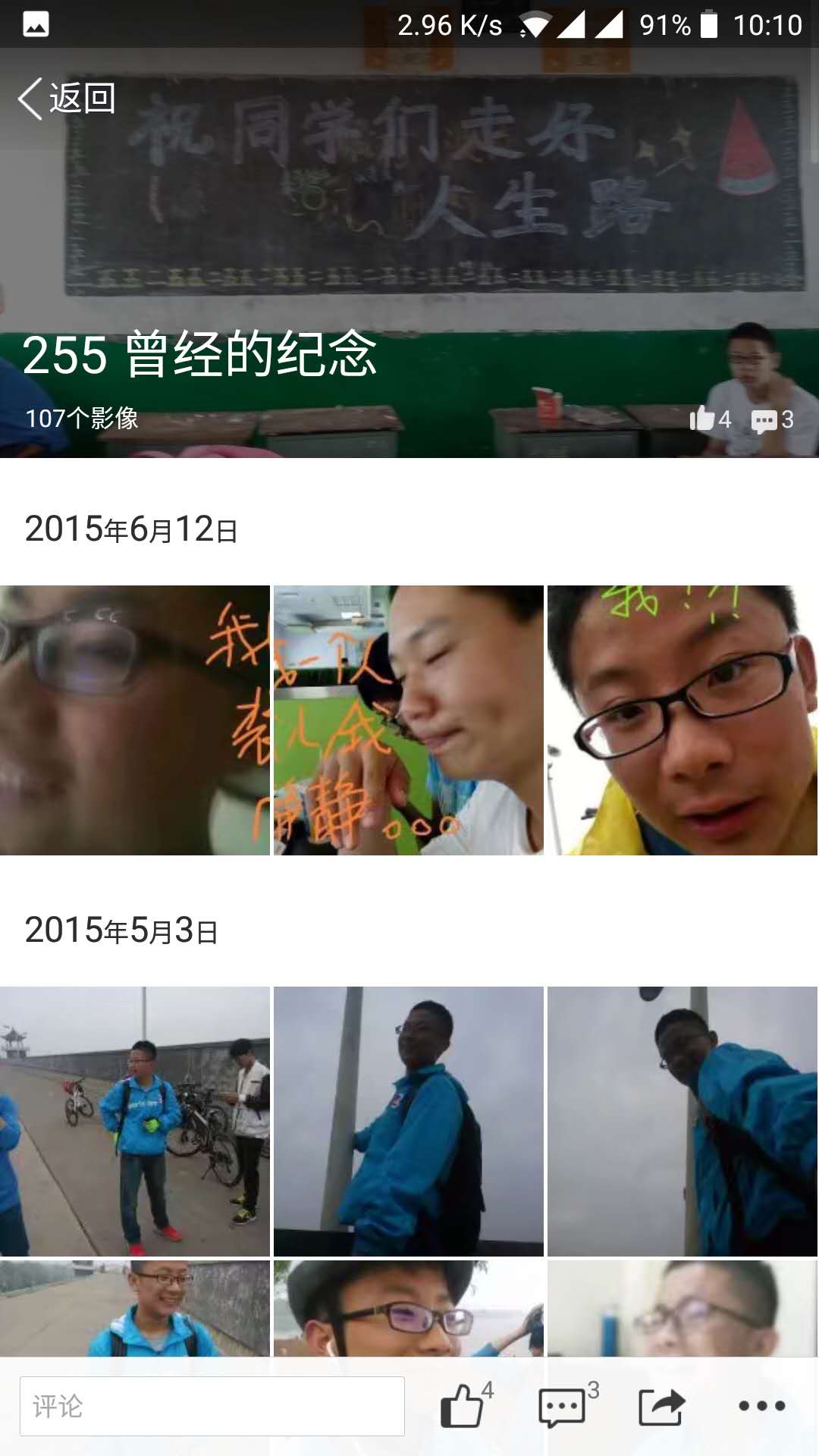Open the May 3 photo with the bicycles
The image size is (819, 1456).
(x=135, y=1121)
